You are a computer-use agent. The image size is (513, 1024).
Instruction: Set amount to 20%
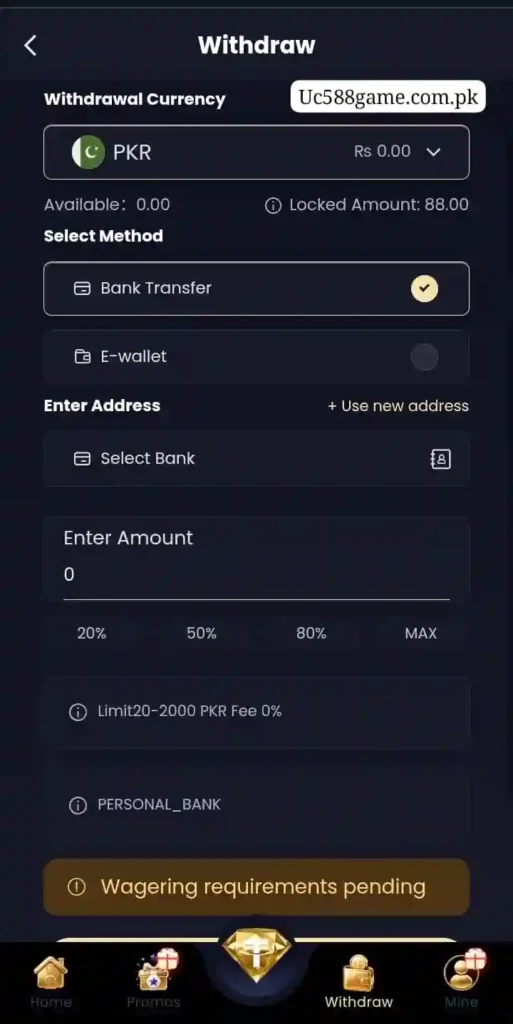92,633
